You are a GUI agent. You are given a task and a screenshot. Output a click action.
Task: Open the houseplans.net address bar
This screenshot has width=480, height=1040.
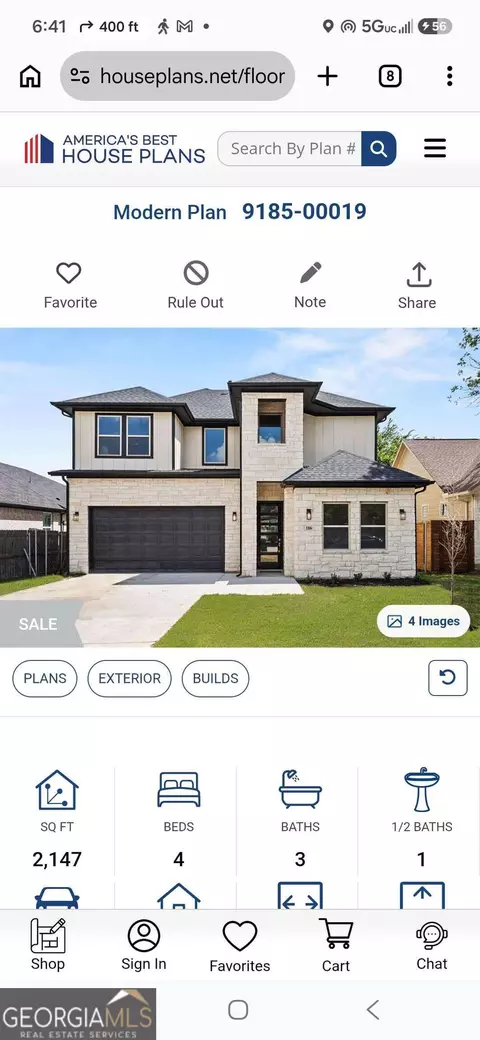pyautogui.click(x=178, y=76)
